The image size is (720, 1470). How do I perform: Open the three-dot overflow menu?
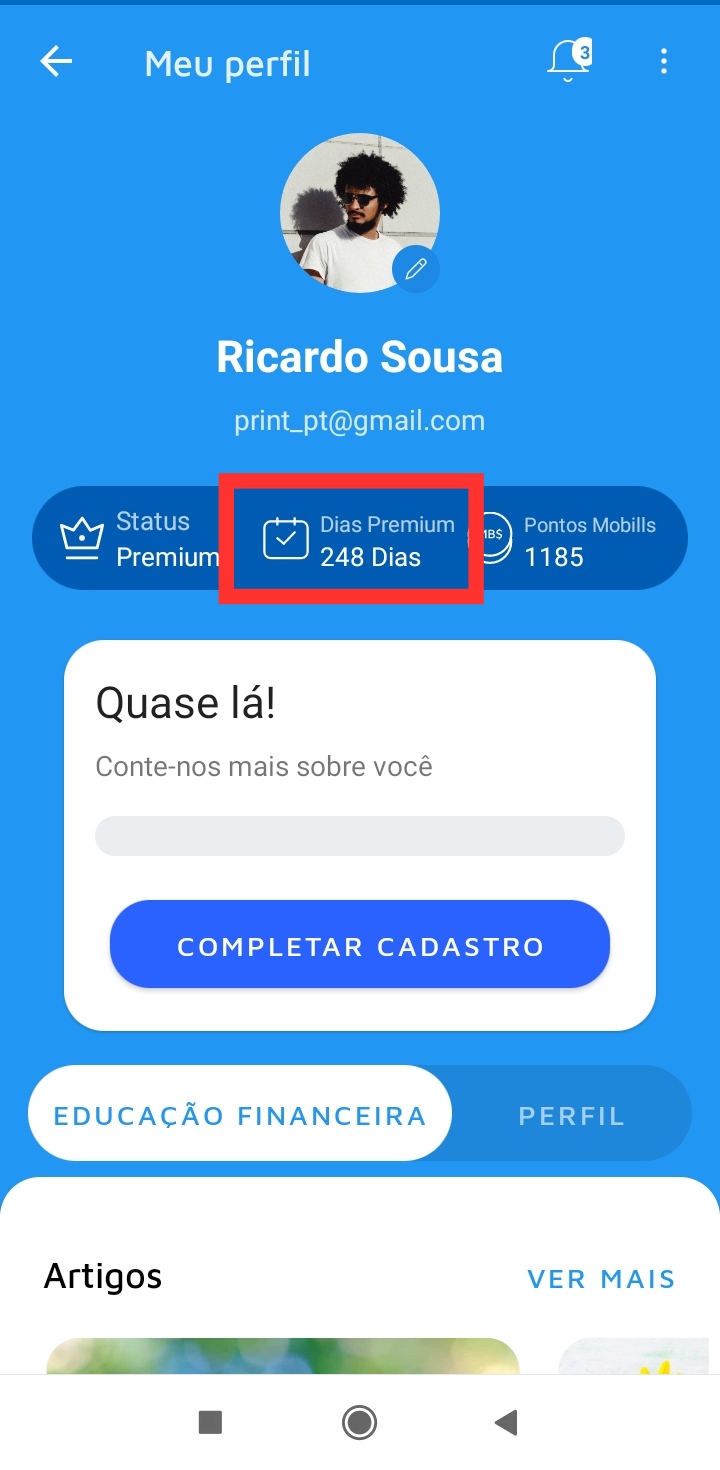pos(664,62)
